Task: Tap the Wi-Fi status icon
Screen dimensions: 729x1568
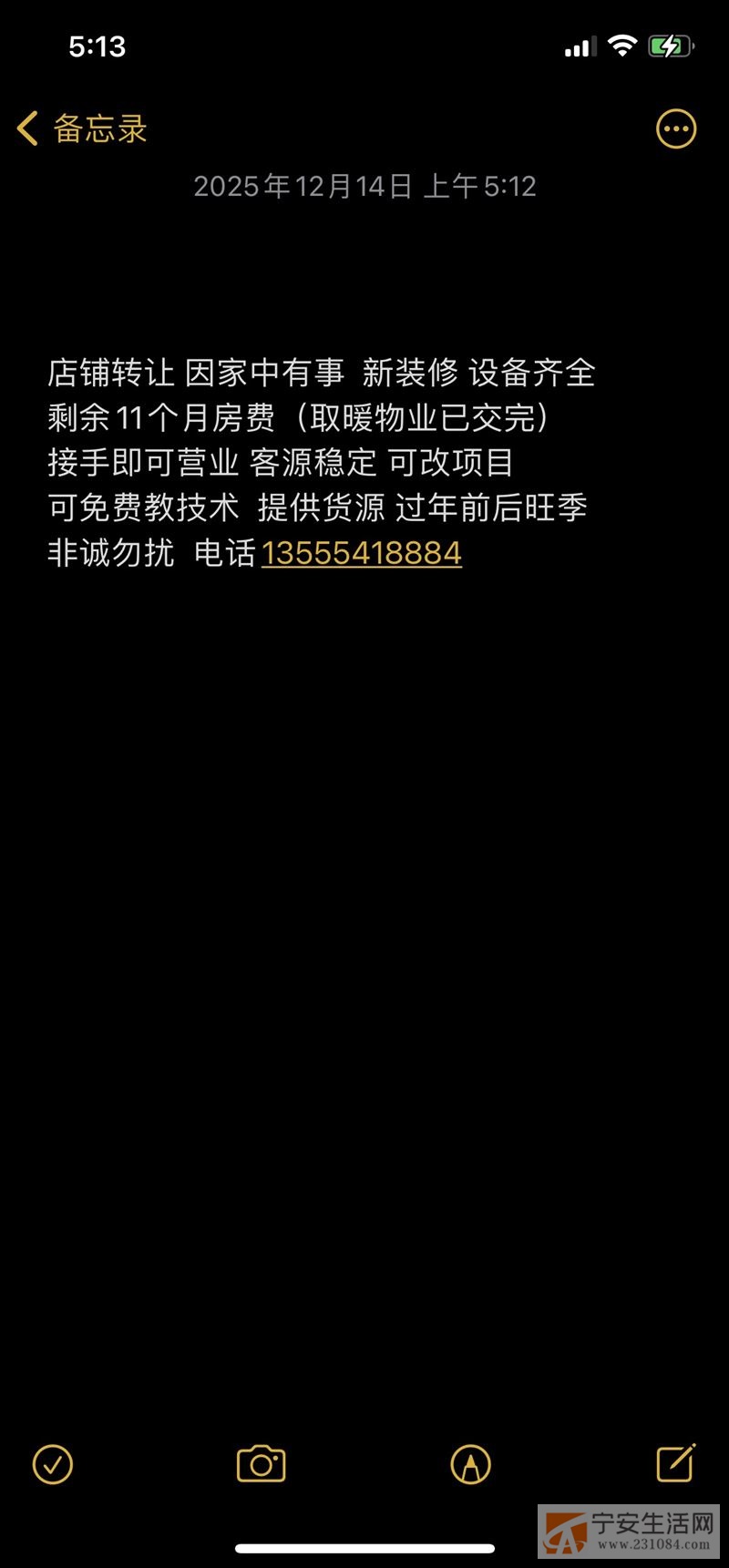Action: point(622,46)
